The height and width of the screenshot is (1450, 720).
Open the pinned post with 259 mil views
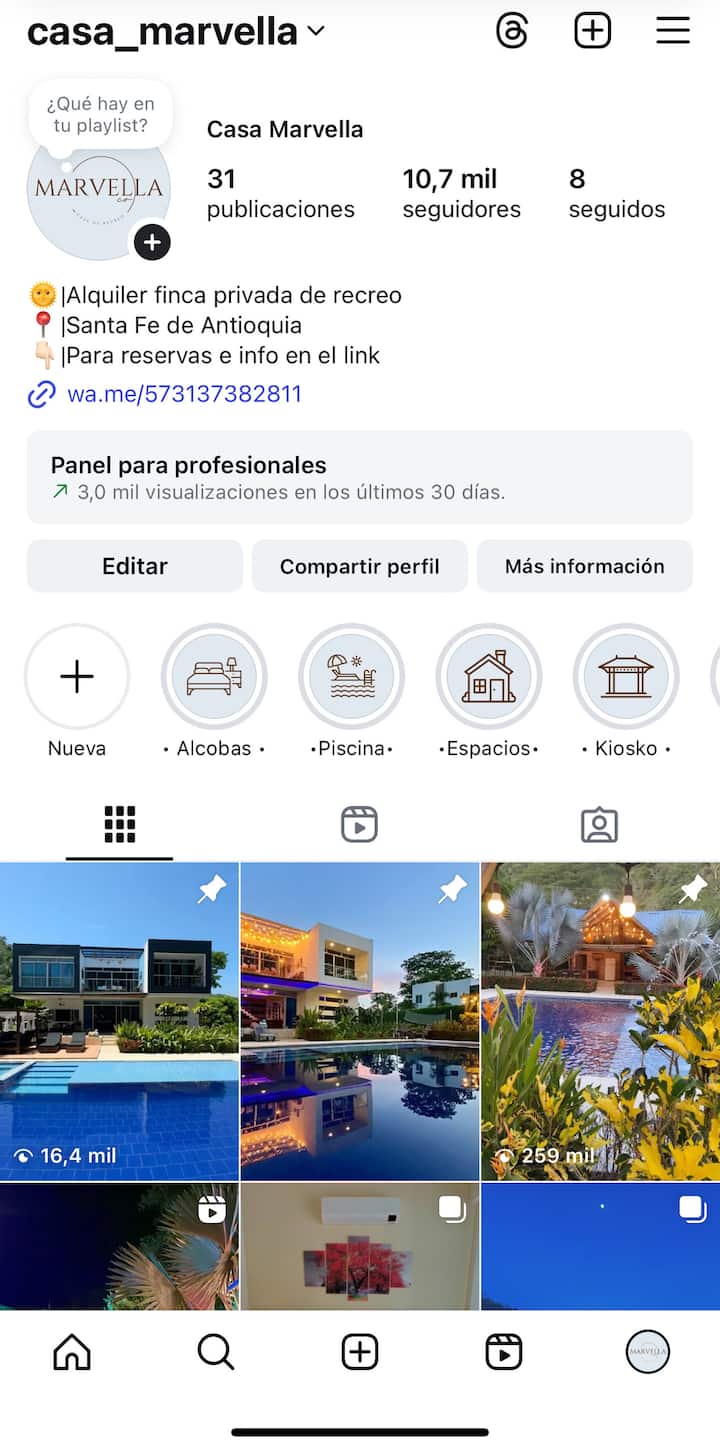[600, 1021]
